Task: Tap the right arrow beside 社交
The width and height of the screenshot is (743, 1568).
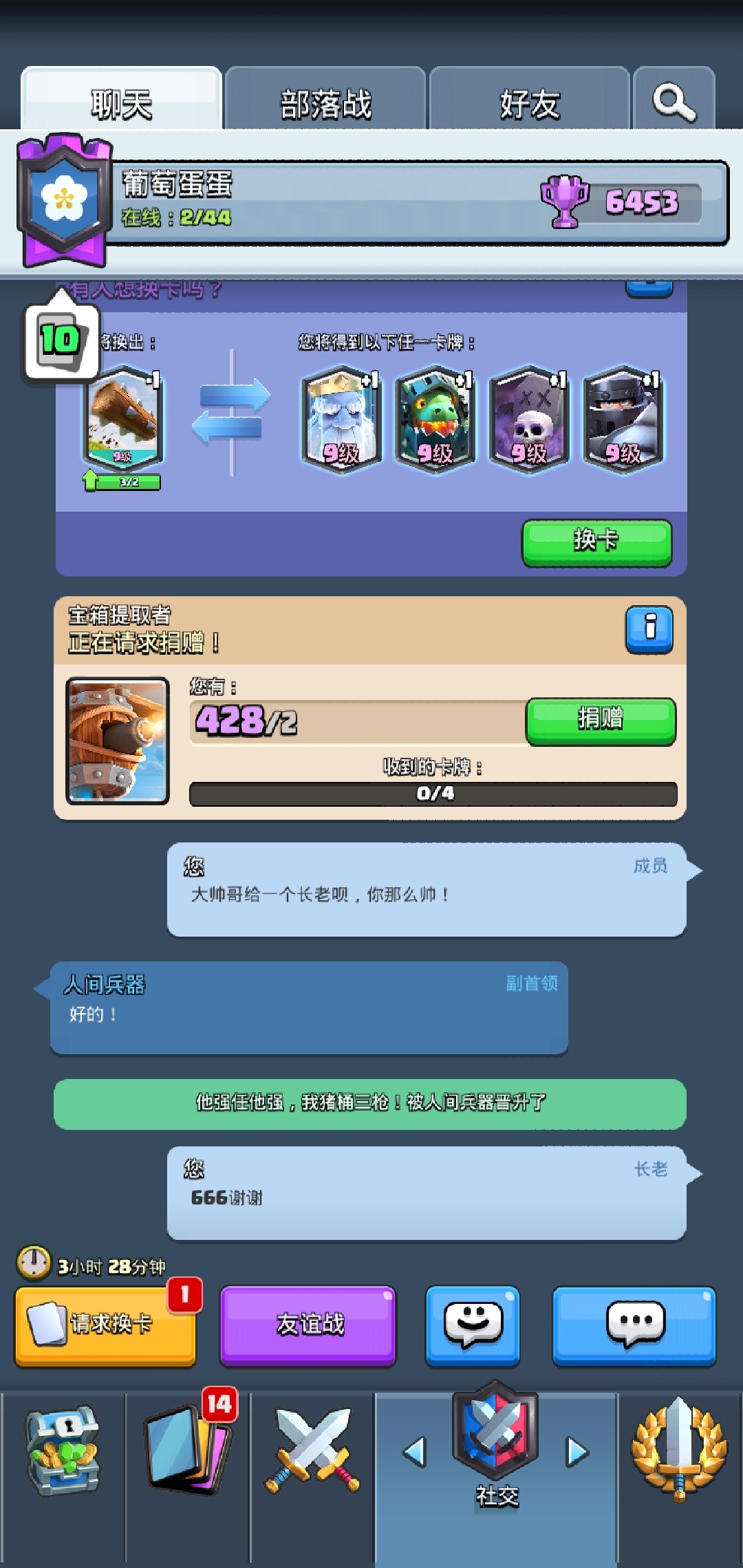Action: pos(577,1452)
